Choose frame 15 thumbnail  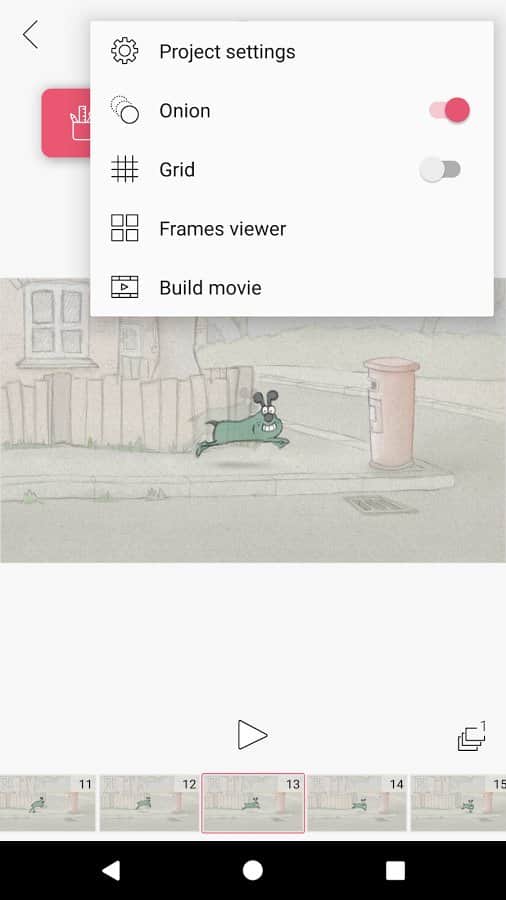458,803
